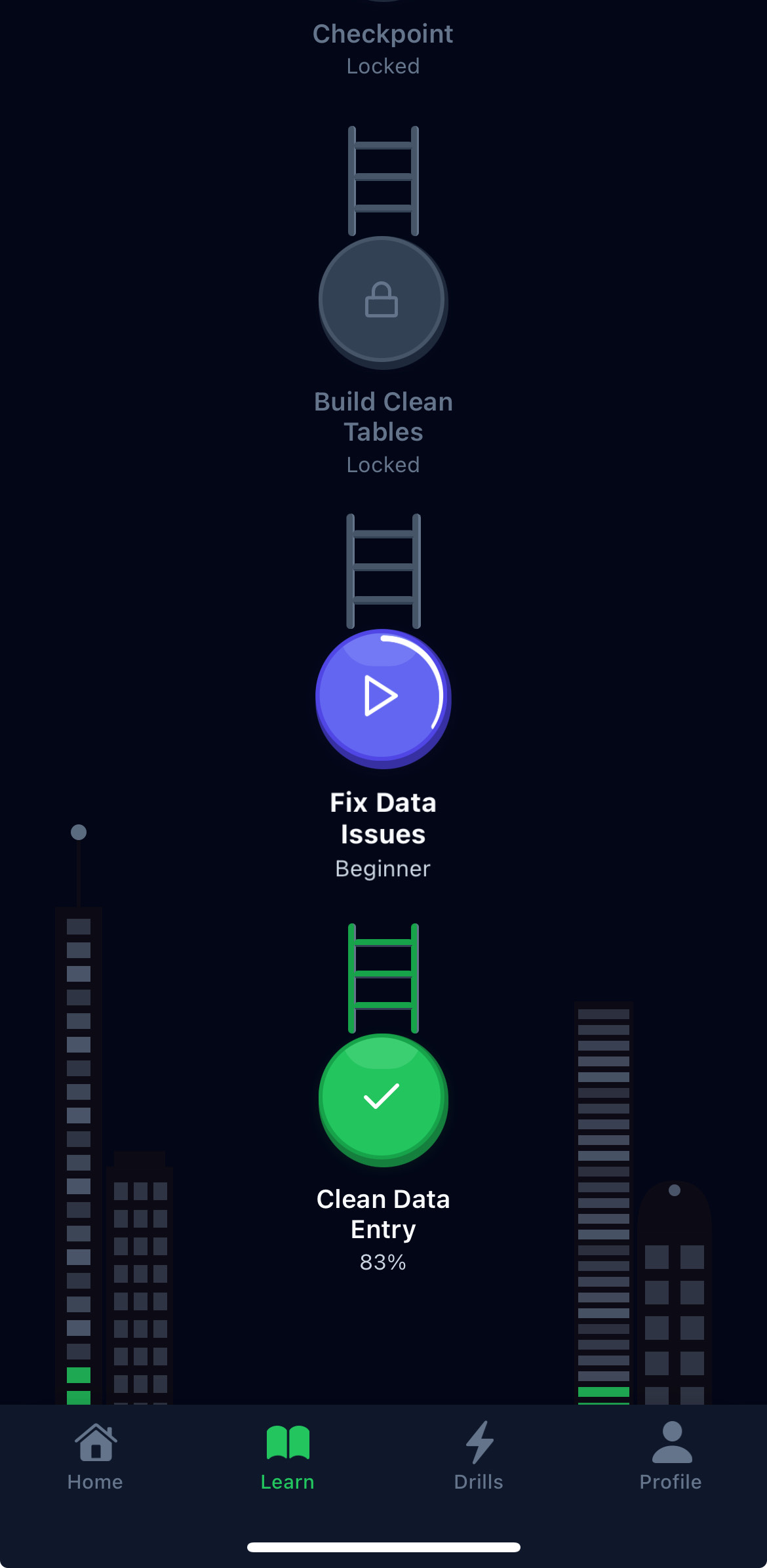Tap the locked Build Clean Tables lesson
Screen dimensions: 767x1568
[x=383, y=300]
